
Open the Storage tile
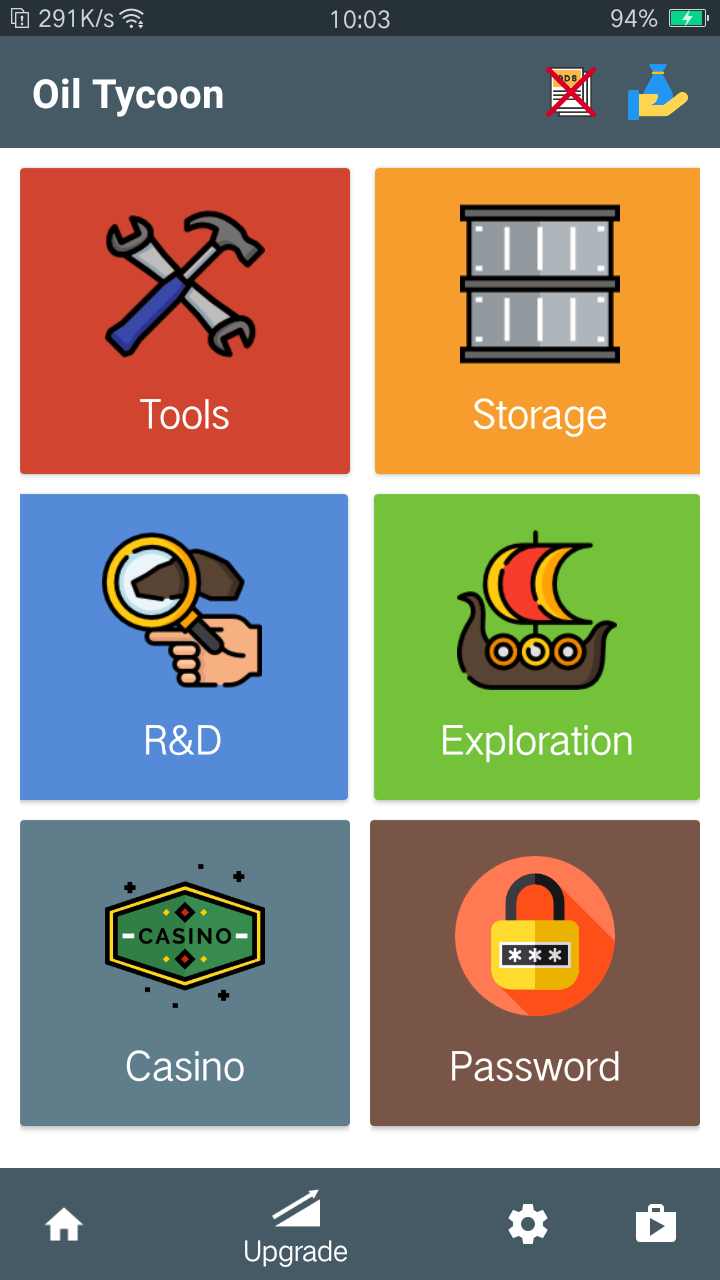[538, 321]
